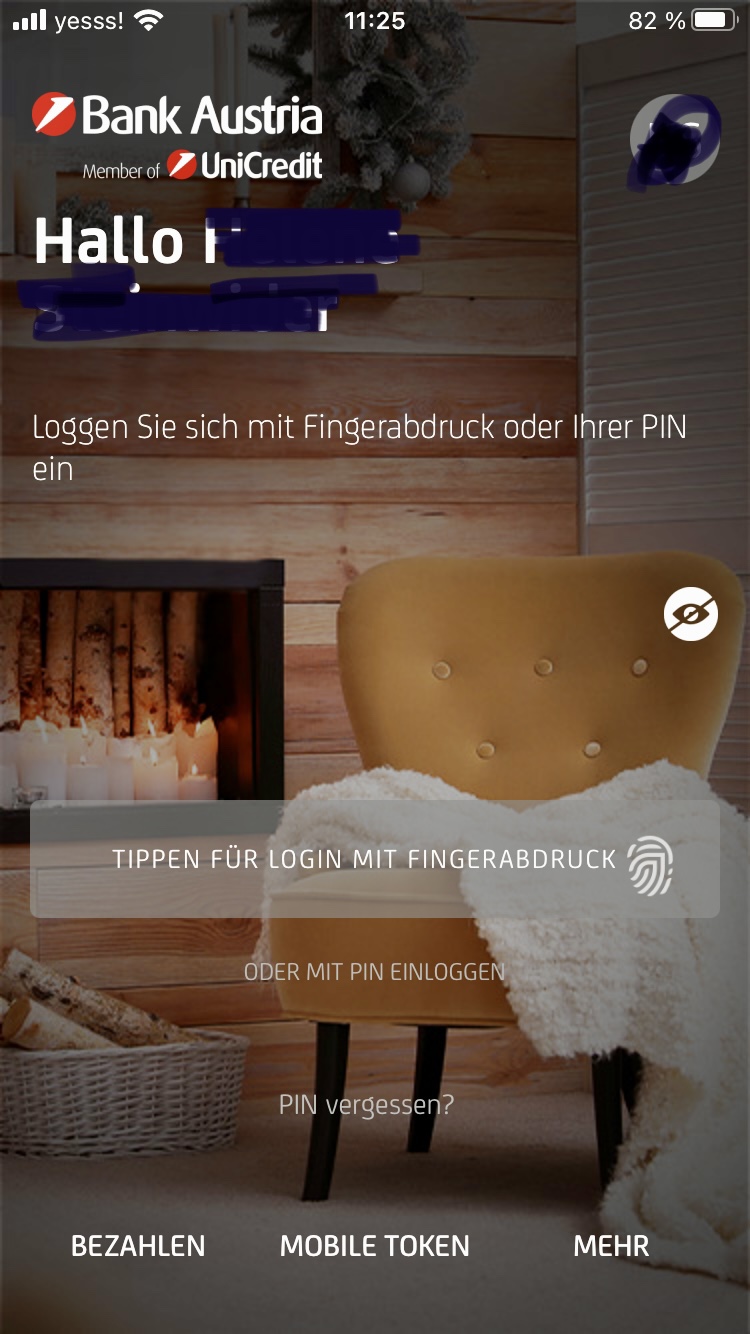750x1334 pixels.
Task: Open the Bezahlen section
Action: click(x=138, y=1246)
